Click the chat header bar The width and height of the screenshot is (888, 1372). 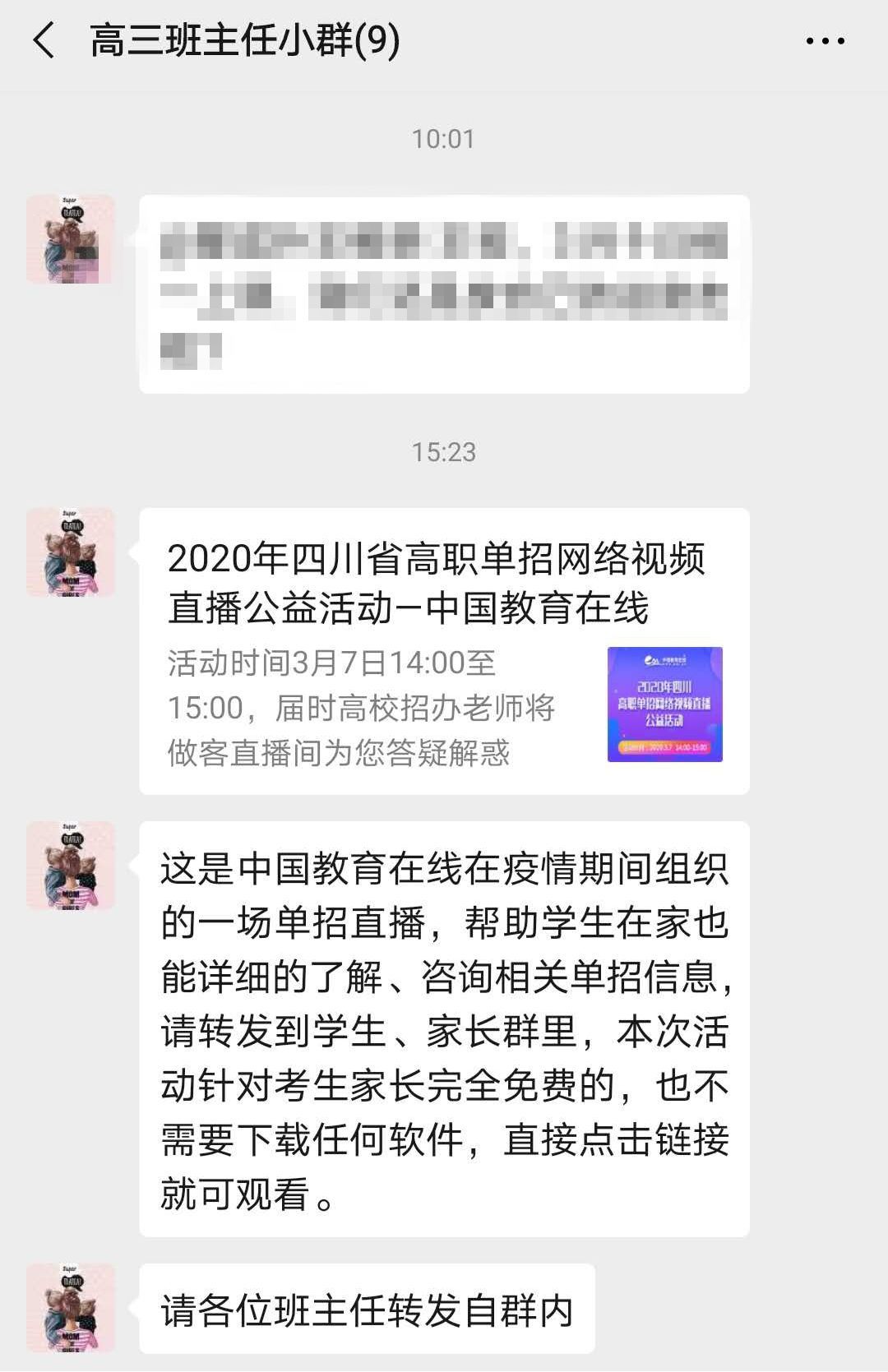(x=444, y=37)
